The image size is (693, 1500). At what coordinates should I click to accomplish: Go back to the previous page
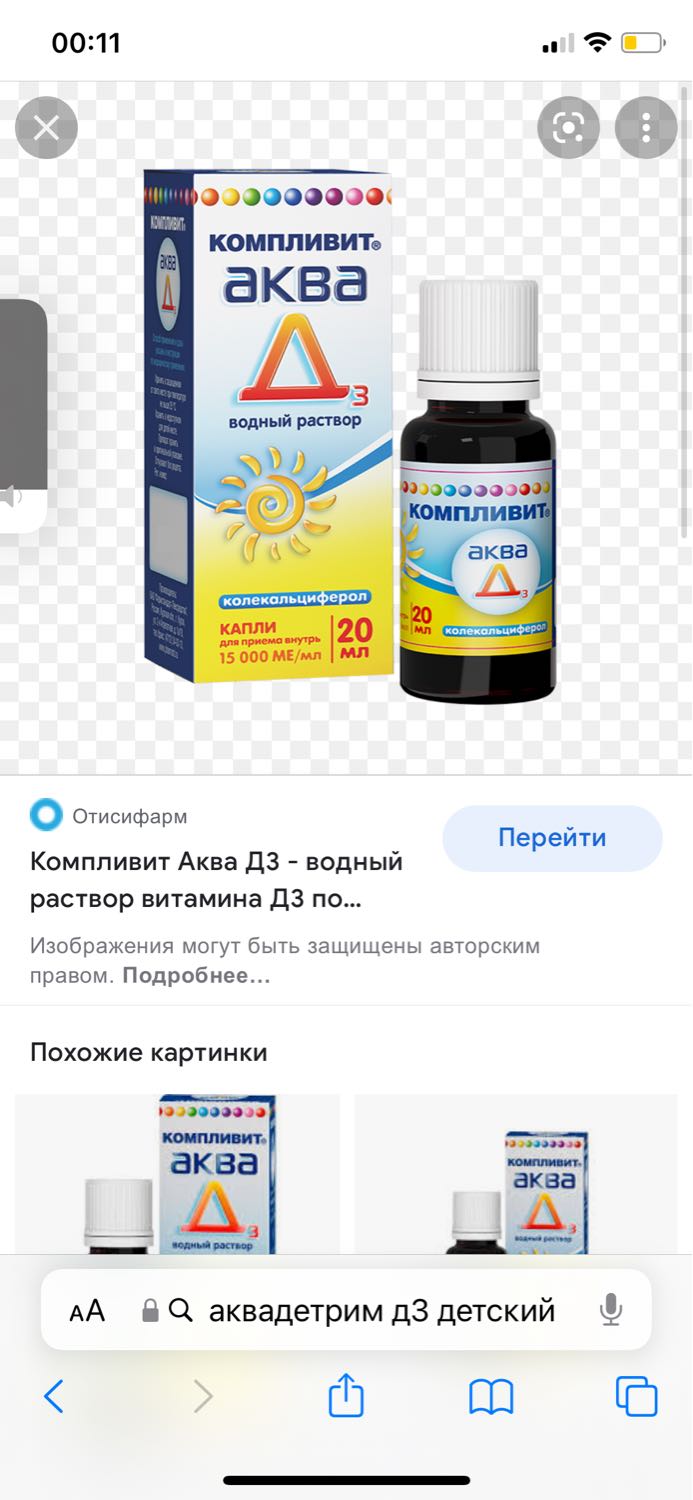tap(54, 1396)
